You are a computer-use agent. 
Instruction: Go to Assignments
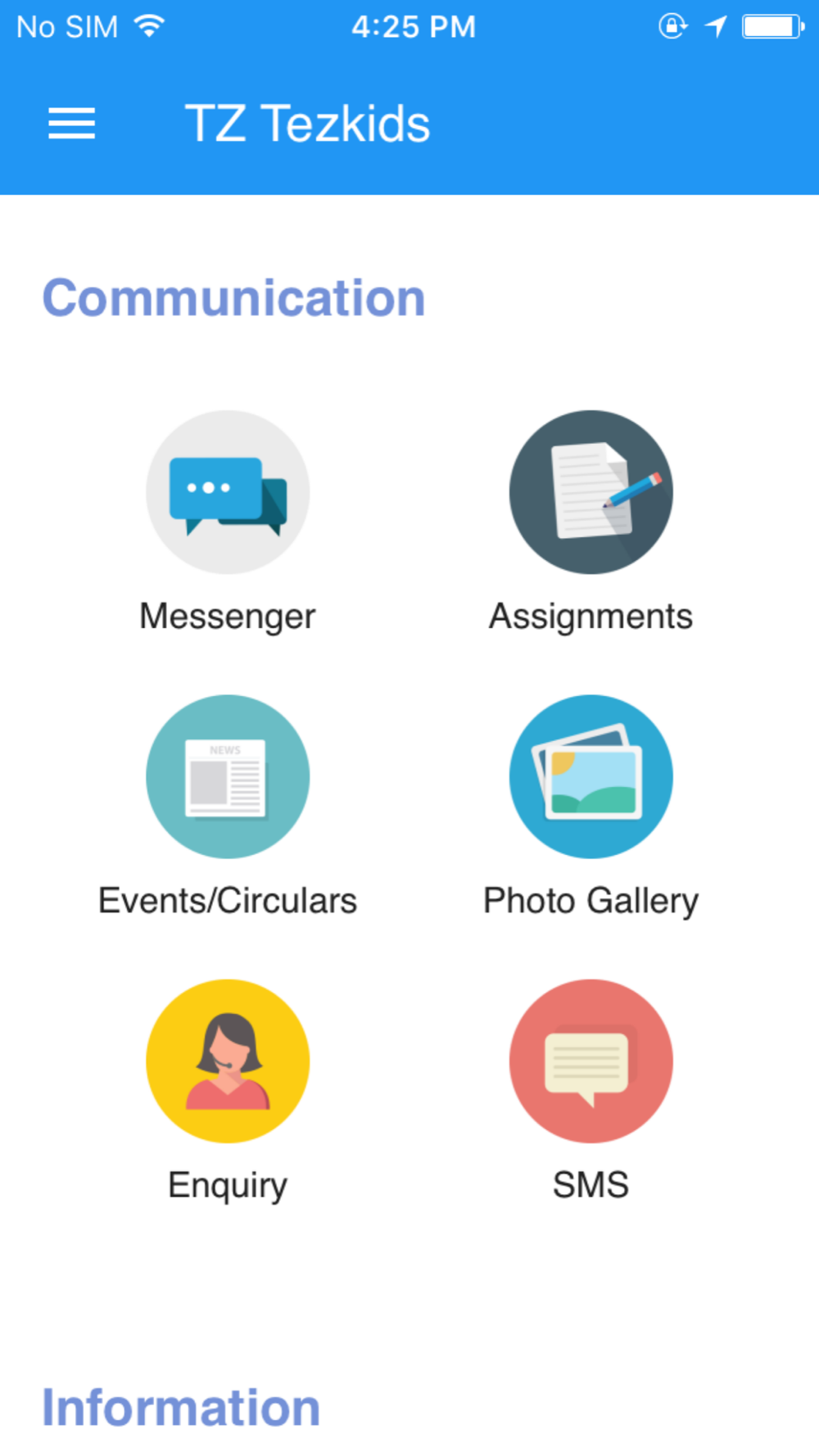(x=590, y=492)
